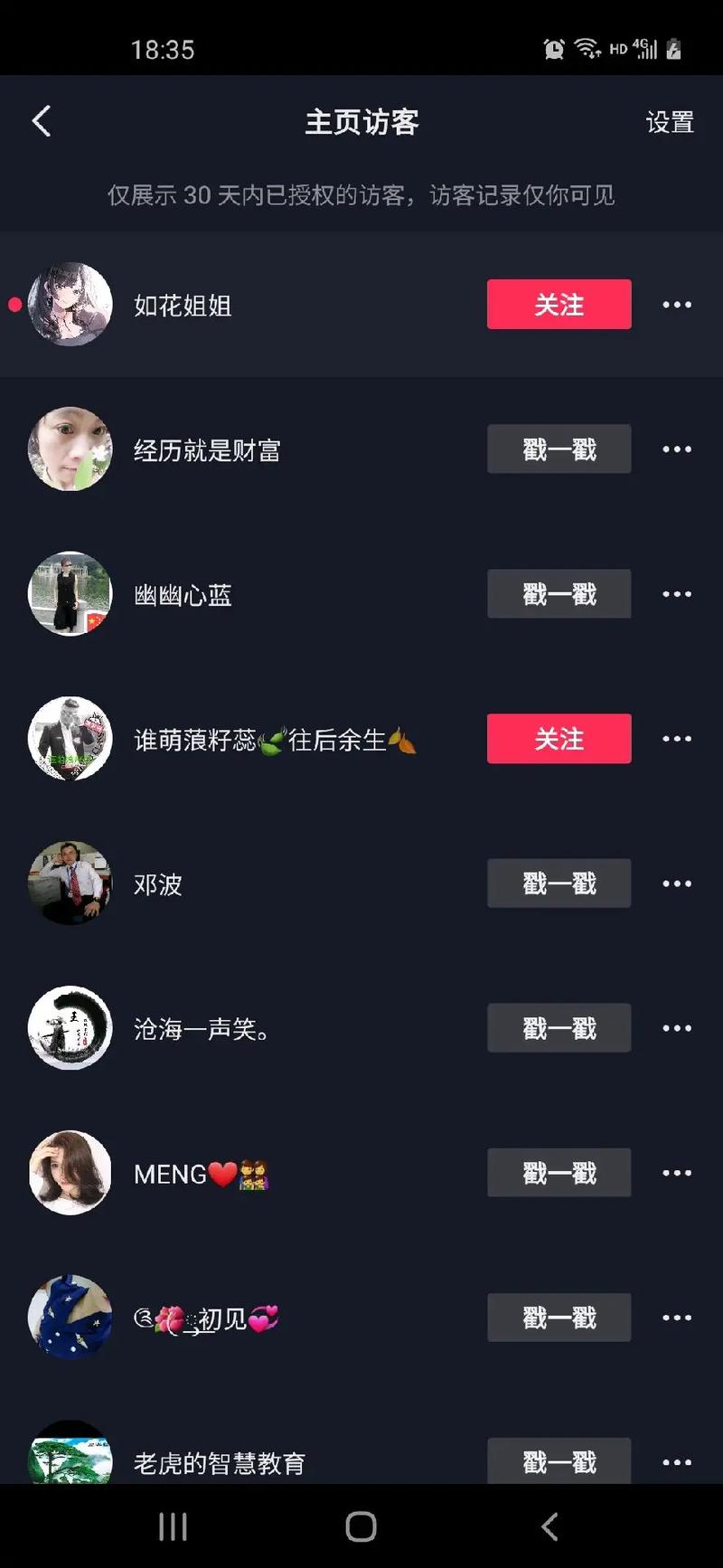723x1568 pixels.
Task: Tap 邓波's profile photo
Action: coord(70,883)
